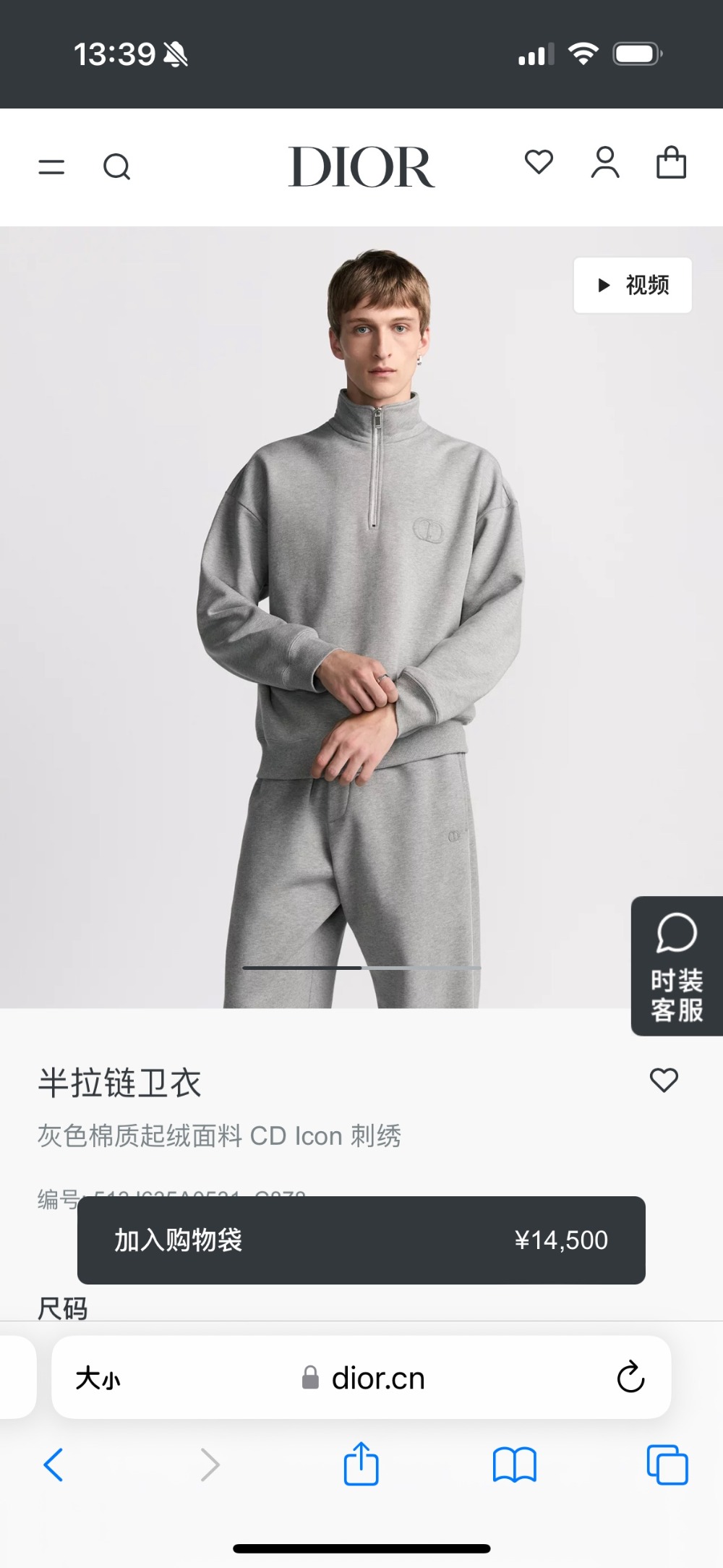Viewport: 723px width, 1568px height.
Task: Open the account profile icon
Action: [605, 162]
